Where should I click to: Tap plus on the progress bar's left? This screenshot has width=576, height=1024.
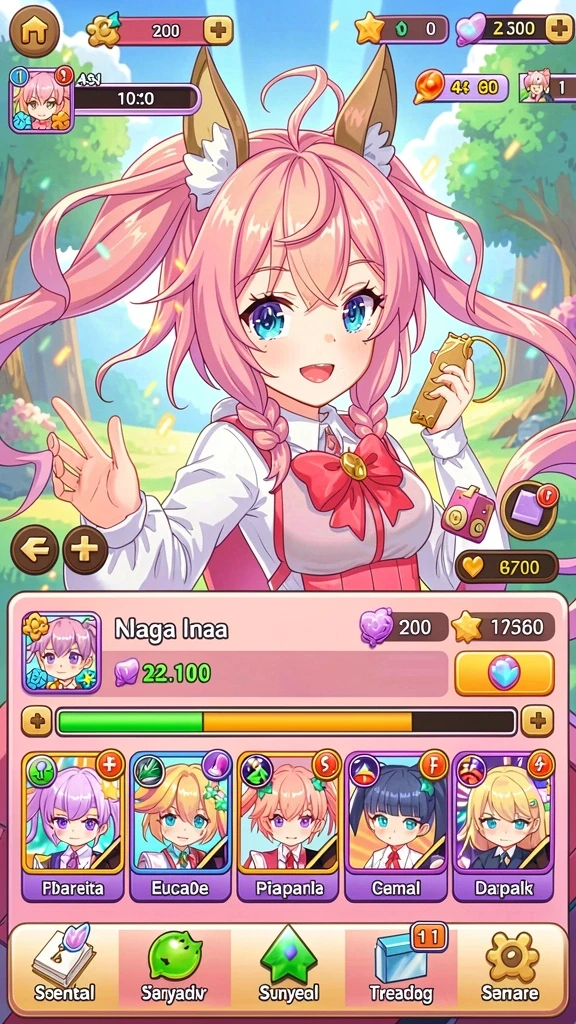tap(37, 722)
